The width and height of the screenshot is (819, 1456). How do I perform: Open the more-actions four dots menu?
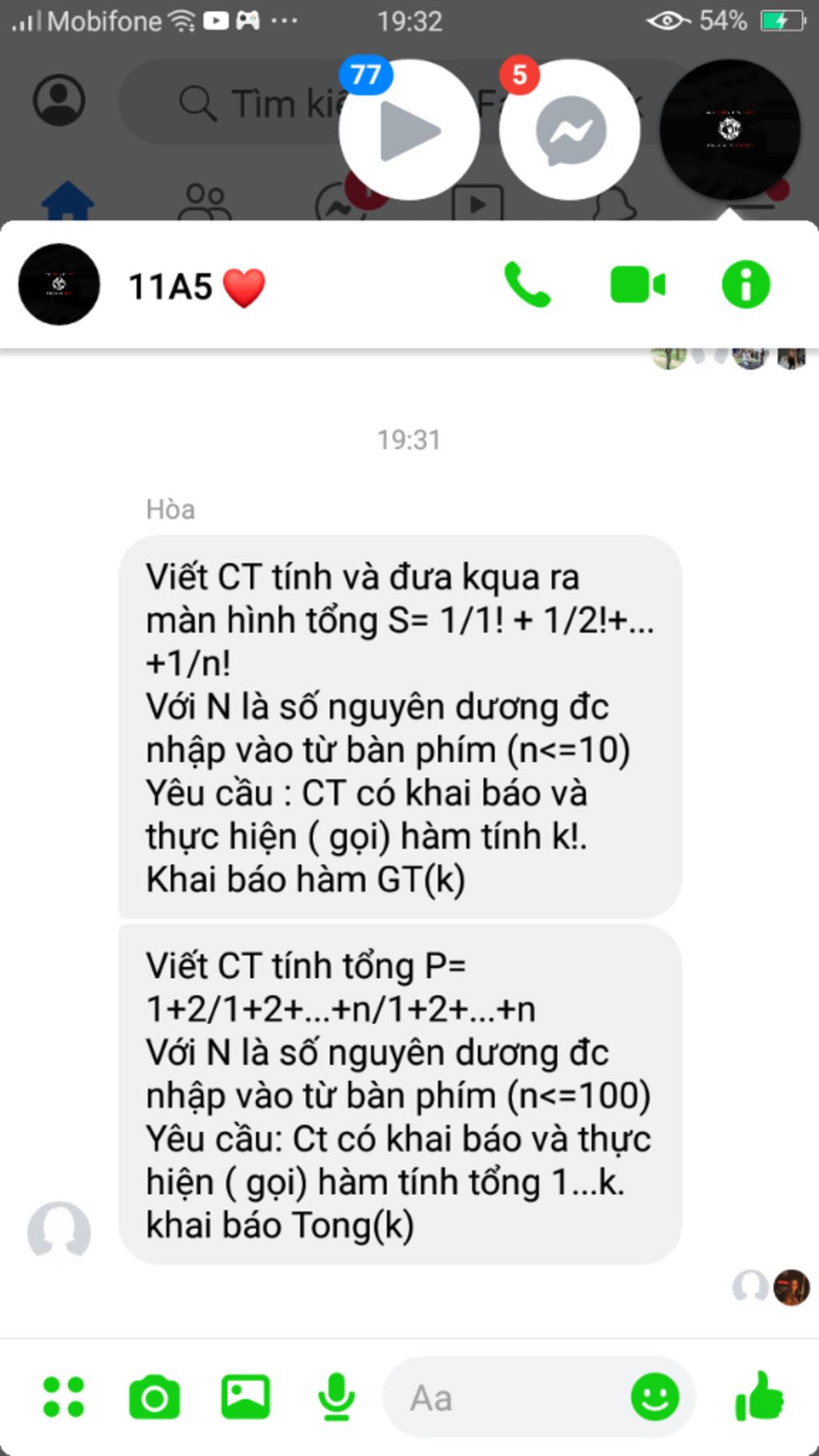(x=63, y=1398)
